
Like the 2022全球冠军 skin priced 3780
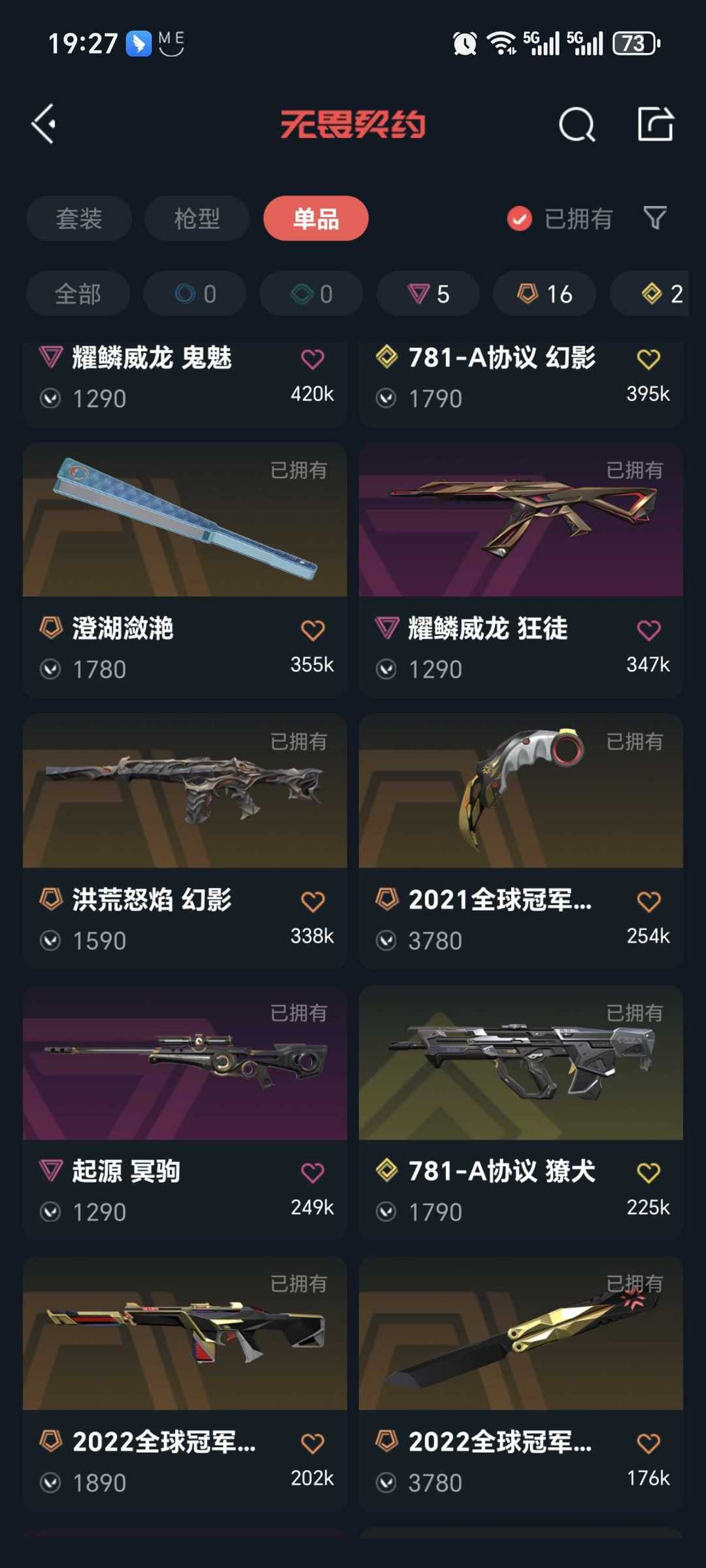point(648,1444)
